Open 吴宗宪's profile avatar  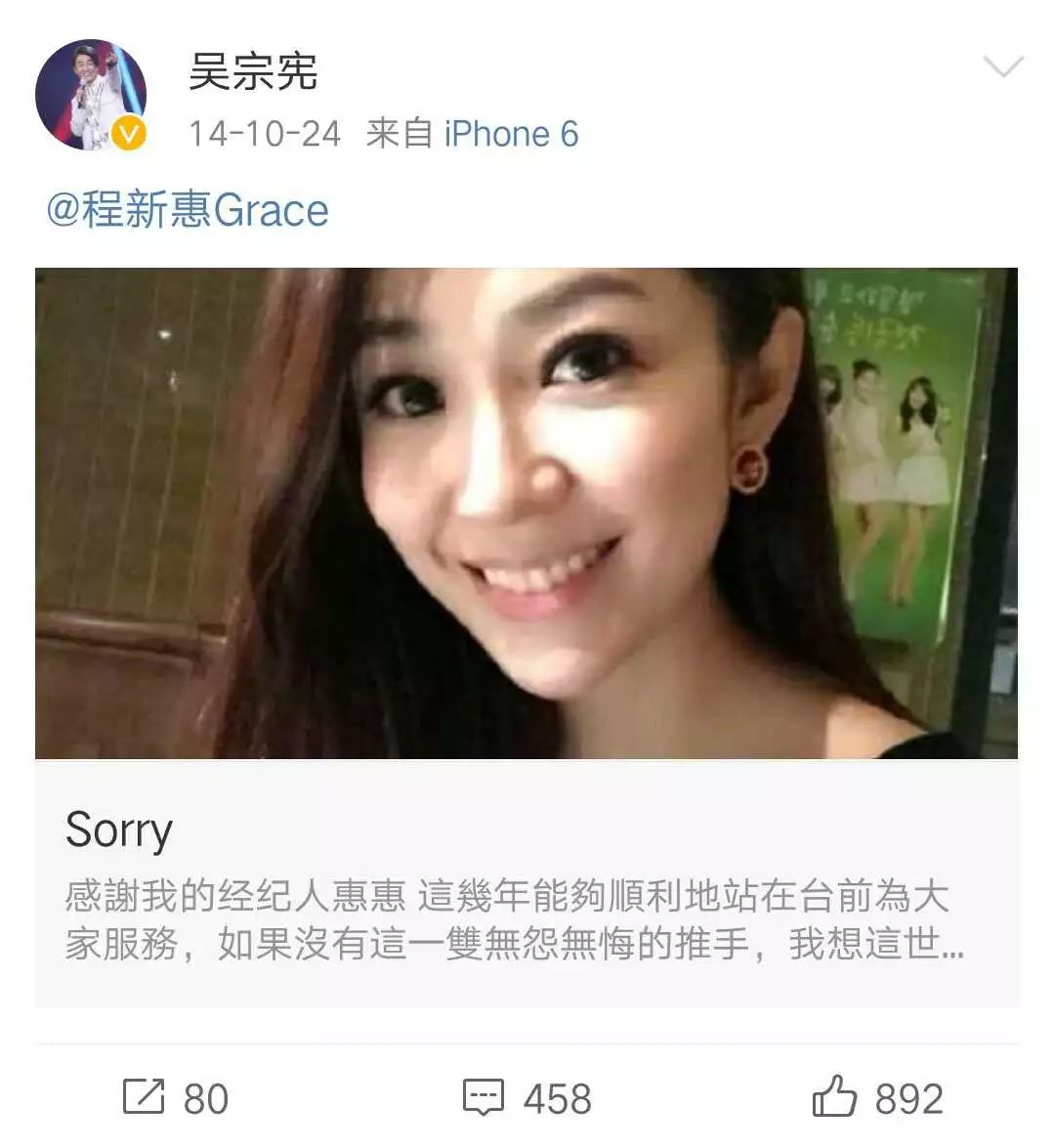[90, 95]
